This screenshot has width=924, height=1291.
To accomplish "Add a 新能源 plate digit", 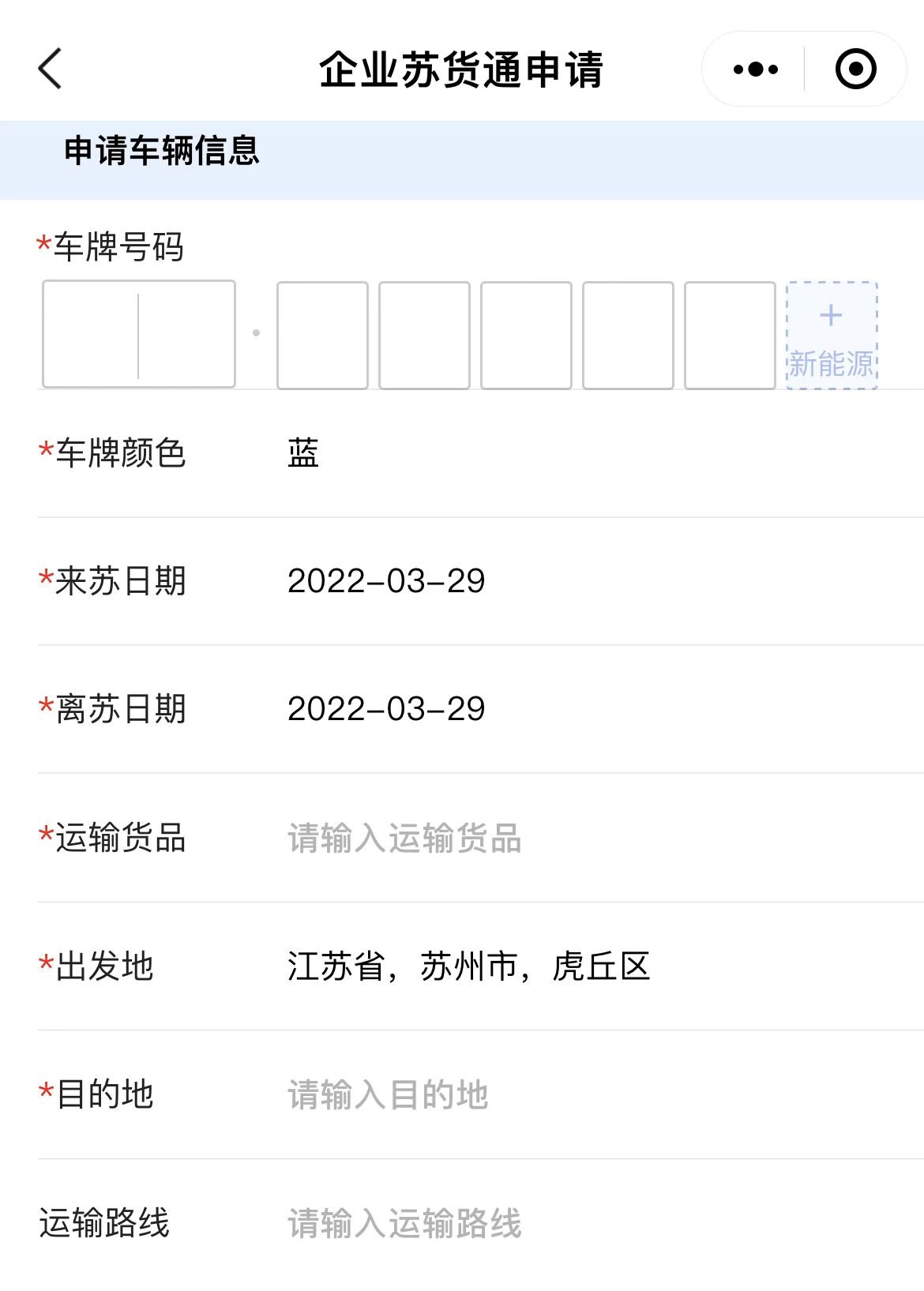I will (832, 336).
